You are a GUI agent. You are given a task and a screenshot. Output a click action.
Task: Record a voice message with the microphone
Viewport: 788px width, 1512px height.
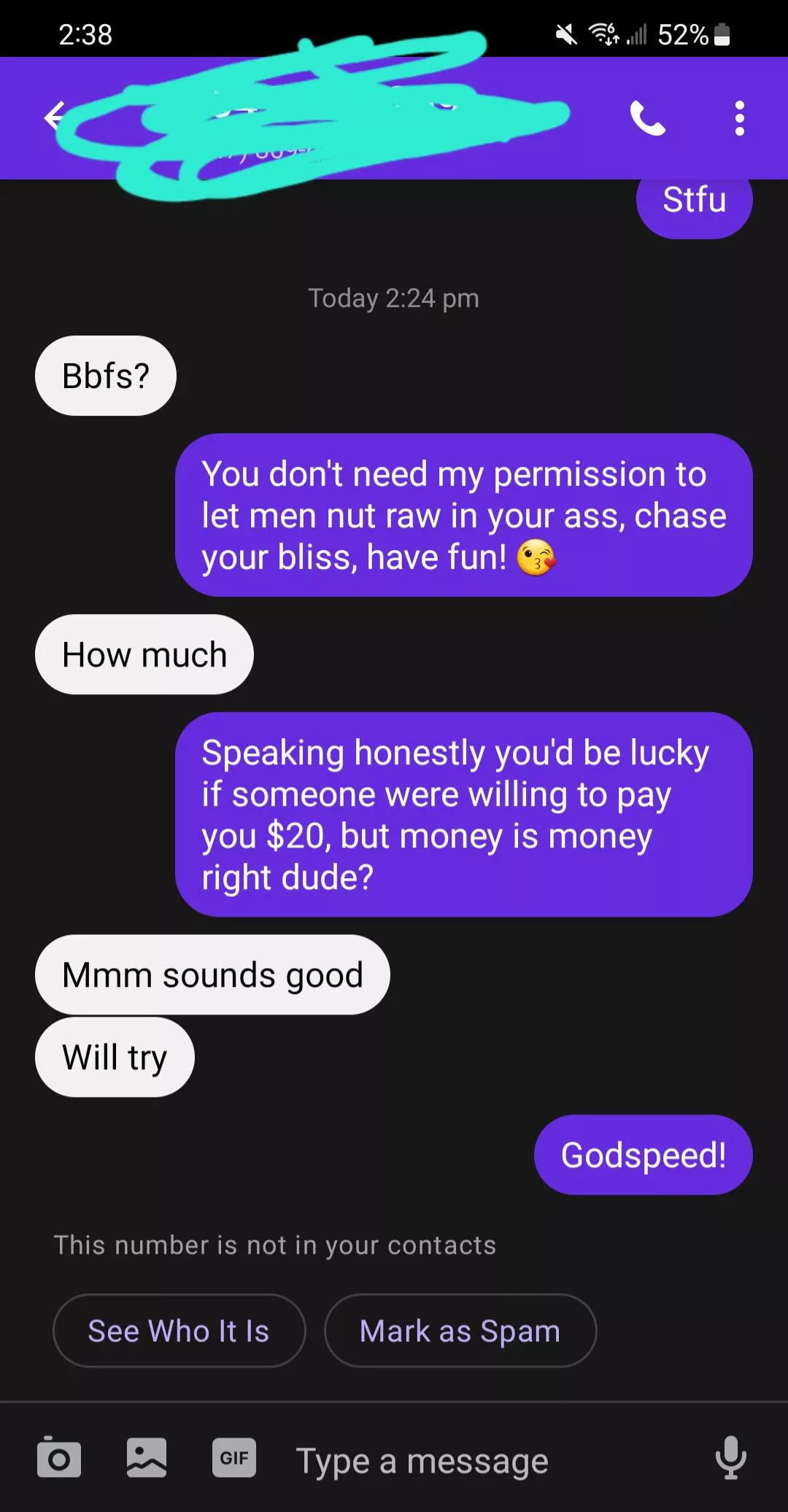coord(730,1458)
